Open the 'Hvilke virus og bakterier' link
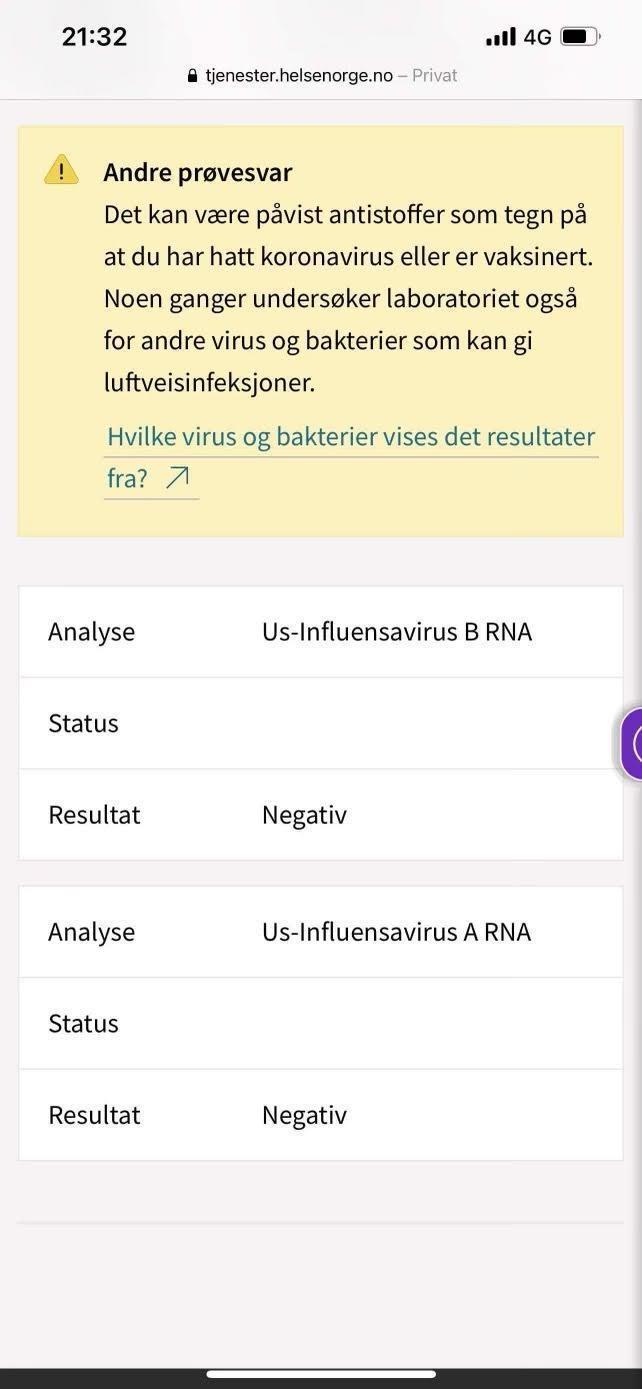The width and height of the screenshot is (642, 1389). coord(351,457)
